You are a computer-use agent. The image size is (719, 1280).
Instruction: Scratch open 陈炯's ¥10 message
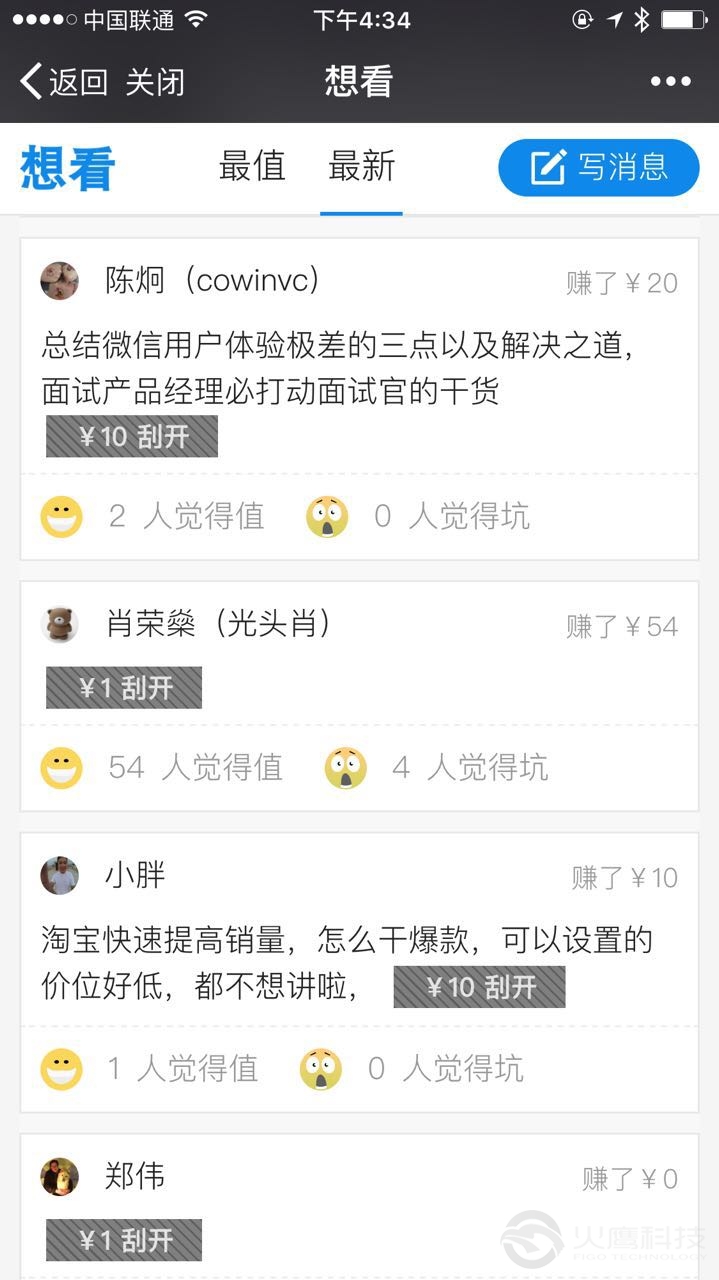[x=131, y=436]
